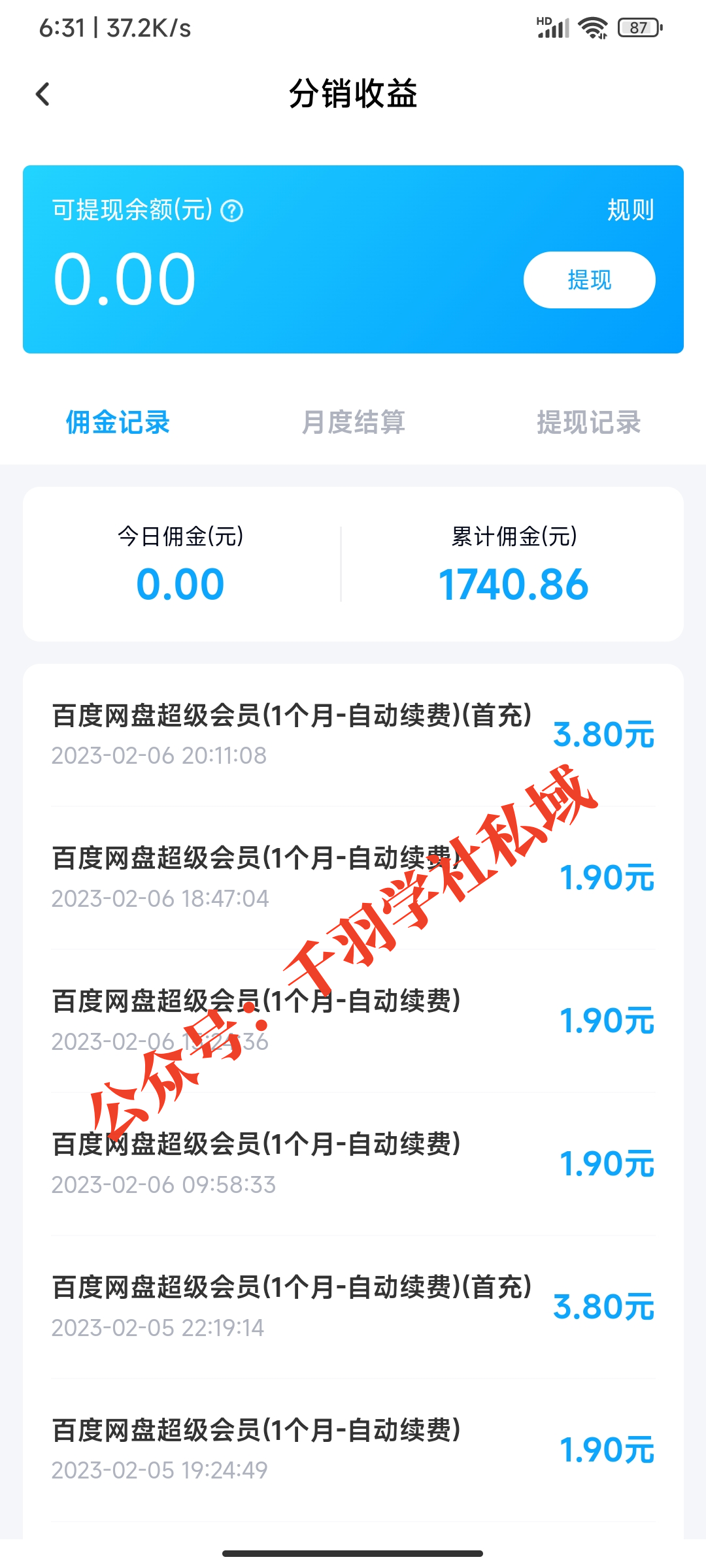Switch to the 提现记录 tab

point(588,423)
